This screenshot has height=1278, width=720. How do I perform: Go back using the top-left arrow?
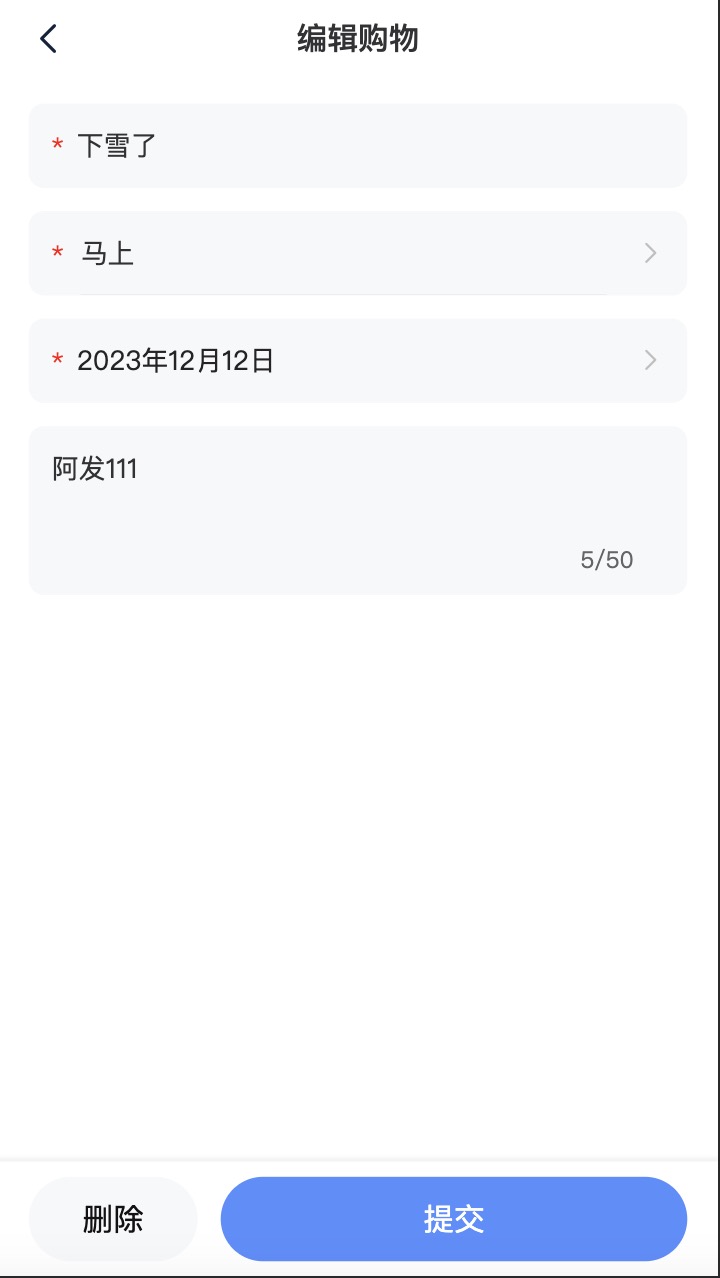[x=48, y=39]
